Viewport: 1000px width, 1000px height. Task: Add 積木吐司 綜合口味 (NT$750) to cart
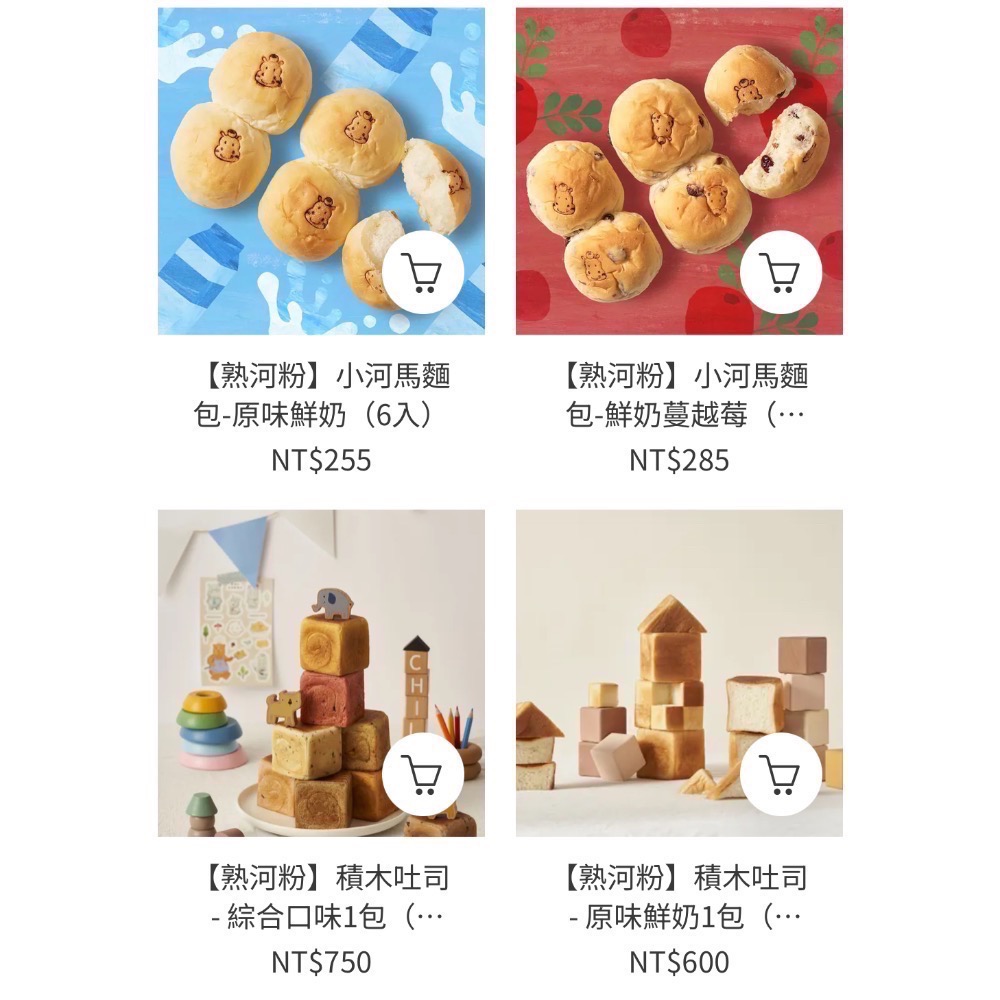[x=423, y=774]
